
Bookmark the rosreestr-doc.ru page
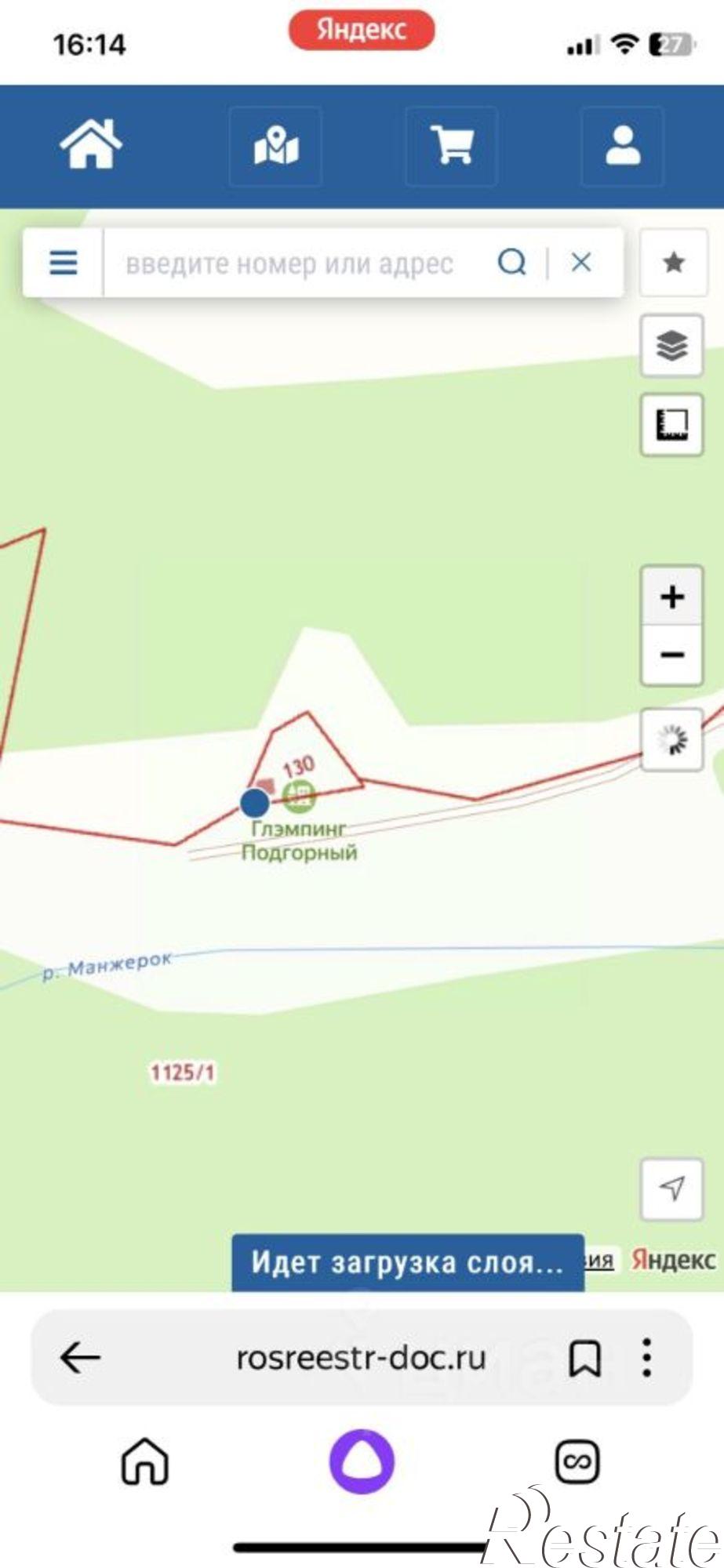pyautogui.click(x=584, y=1358)
